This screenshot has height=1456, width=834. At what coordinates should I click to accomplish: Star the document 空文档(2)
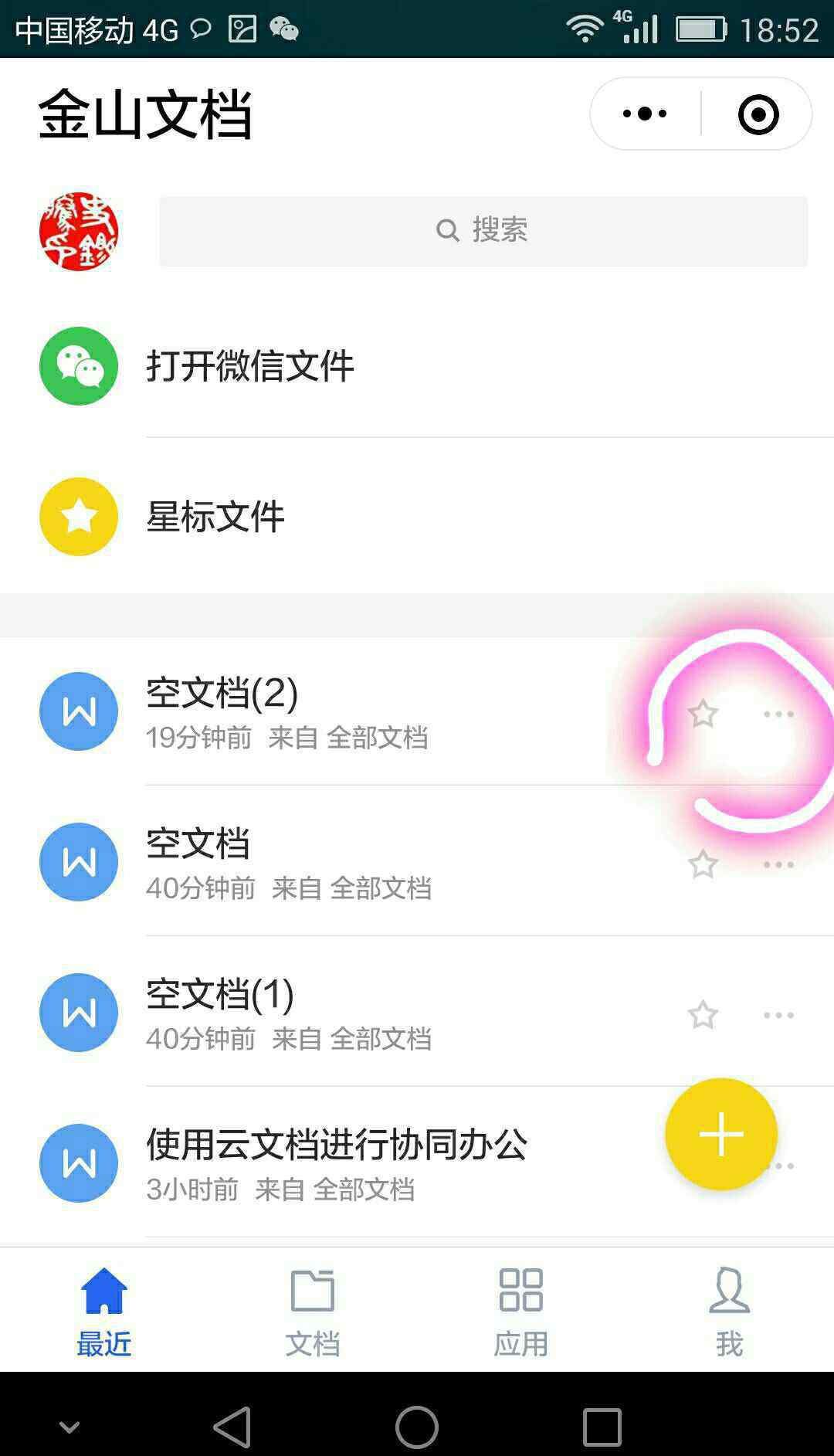(703, 714)
